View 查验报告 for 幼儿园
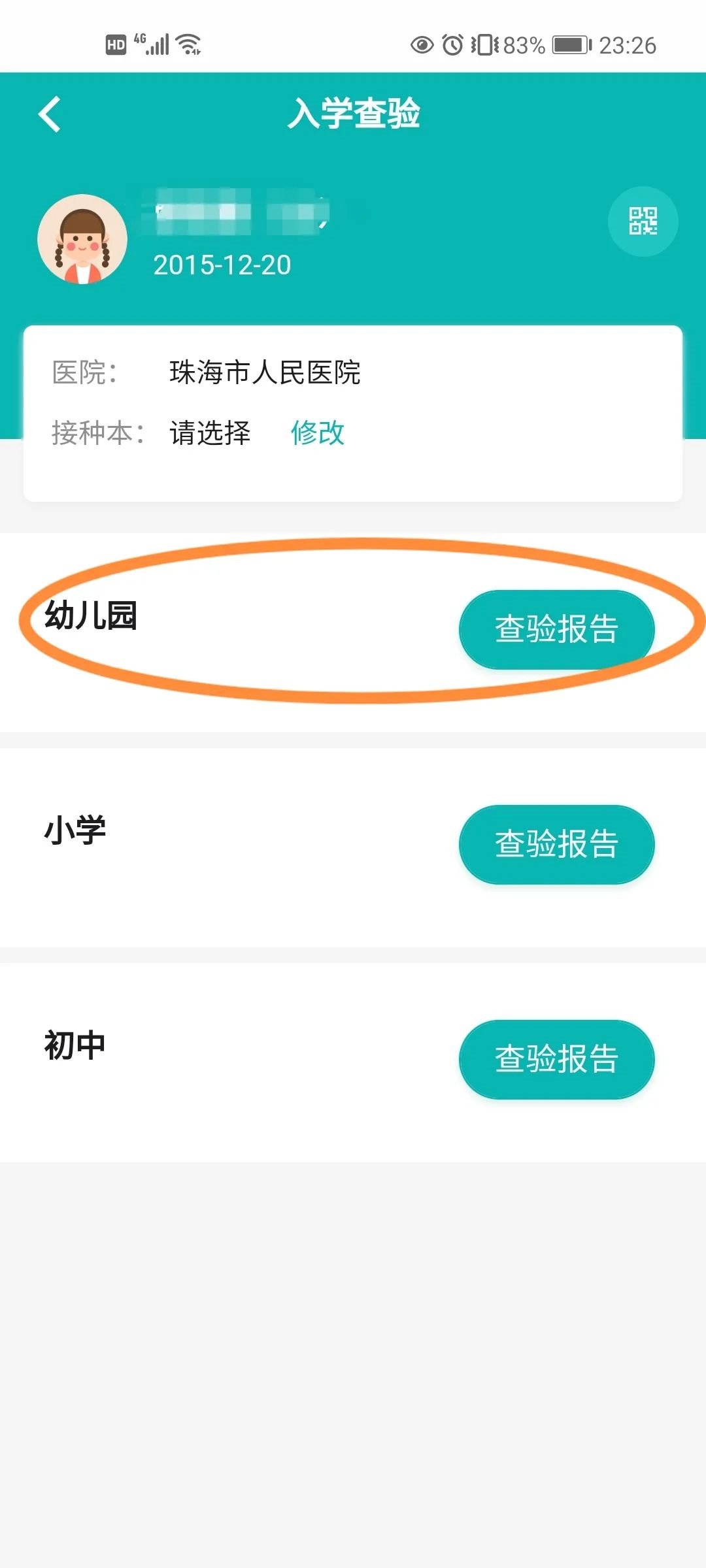This screenshot has width=706, height=1568. click(556, 629)
